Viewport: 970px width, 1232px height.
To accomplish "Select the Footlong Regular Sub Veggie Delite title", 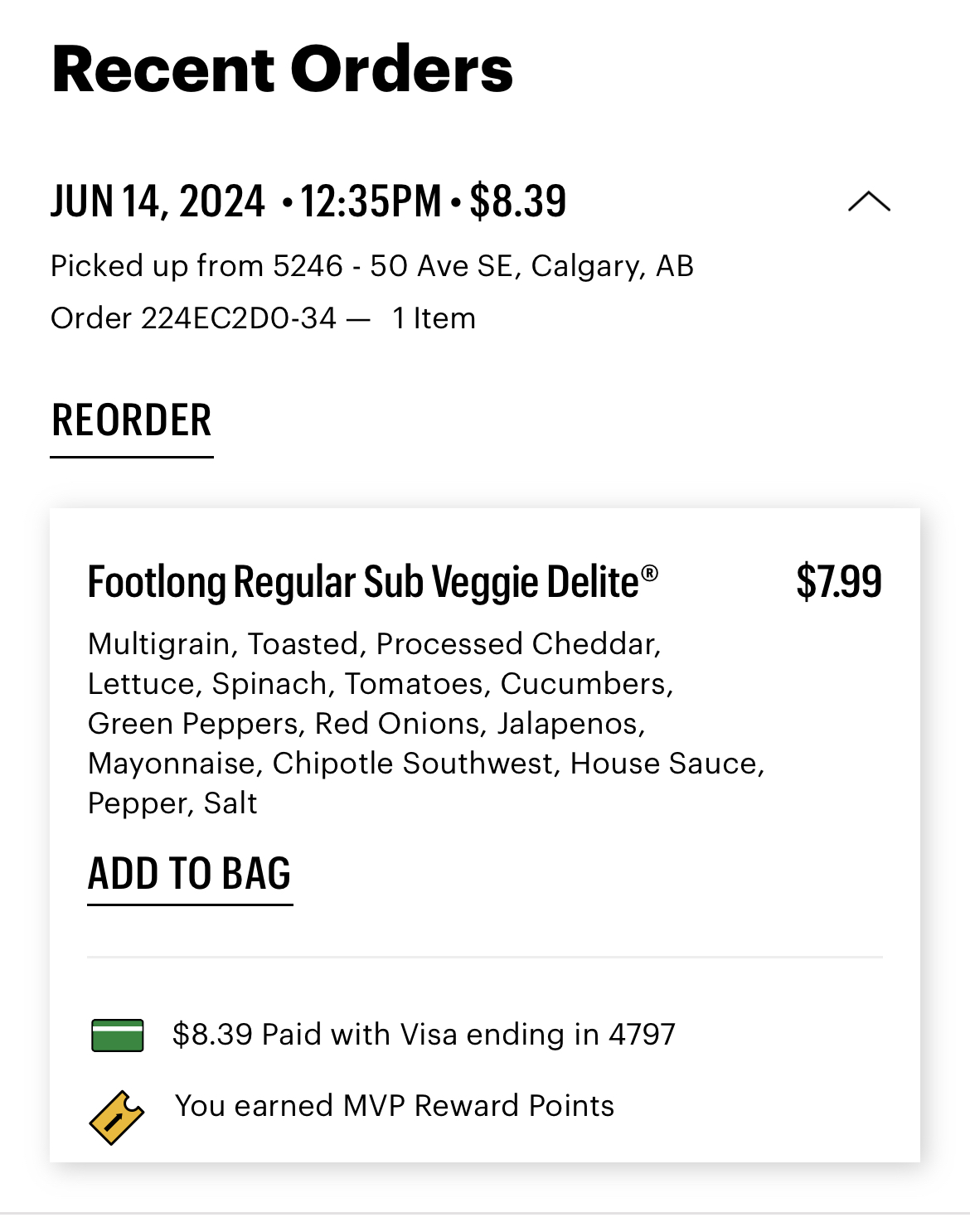I will click(373, 581).
